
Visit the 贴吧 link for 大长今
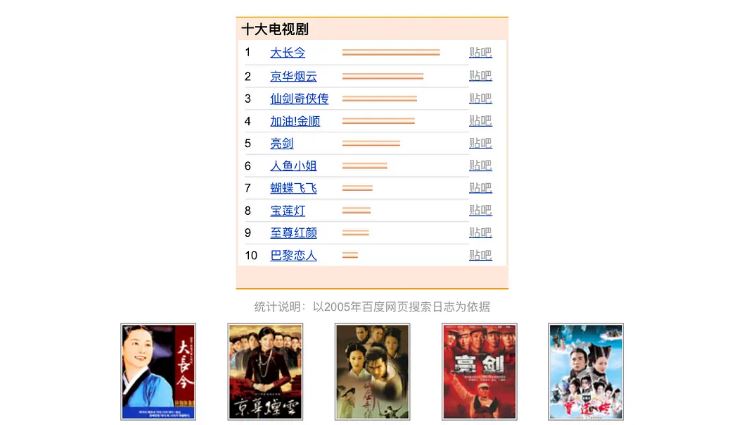480,53
